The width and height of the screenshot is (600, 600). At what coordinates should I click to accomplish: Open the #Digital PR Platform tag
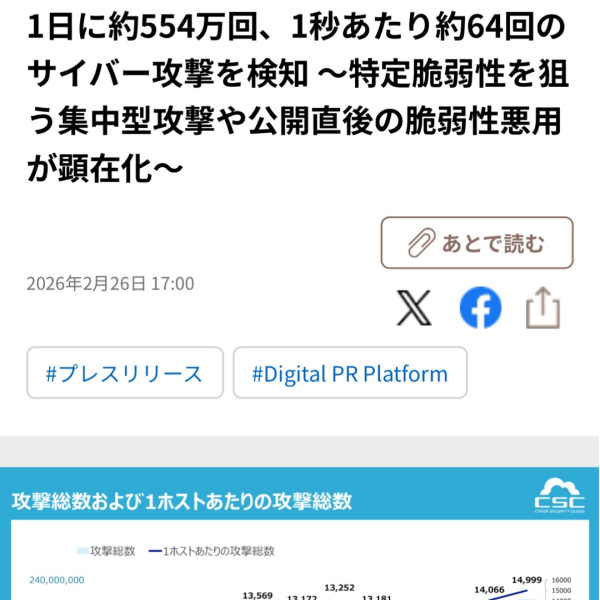[x=350, y=374]
